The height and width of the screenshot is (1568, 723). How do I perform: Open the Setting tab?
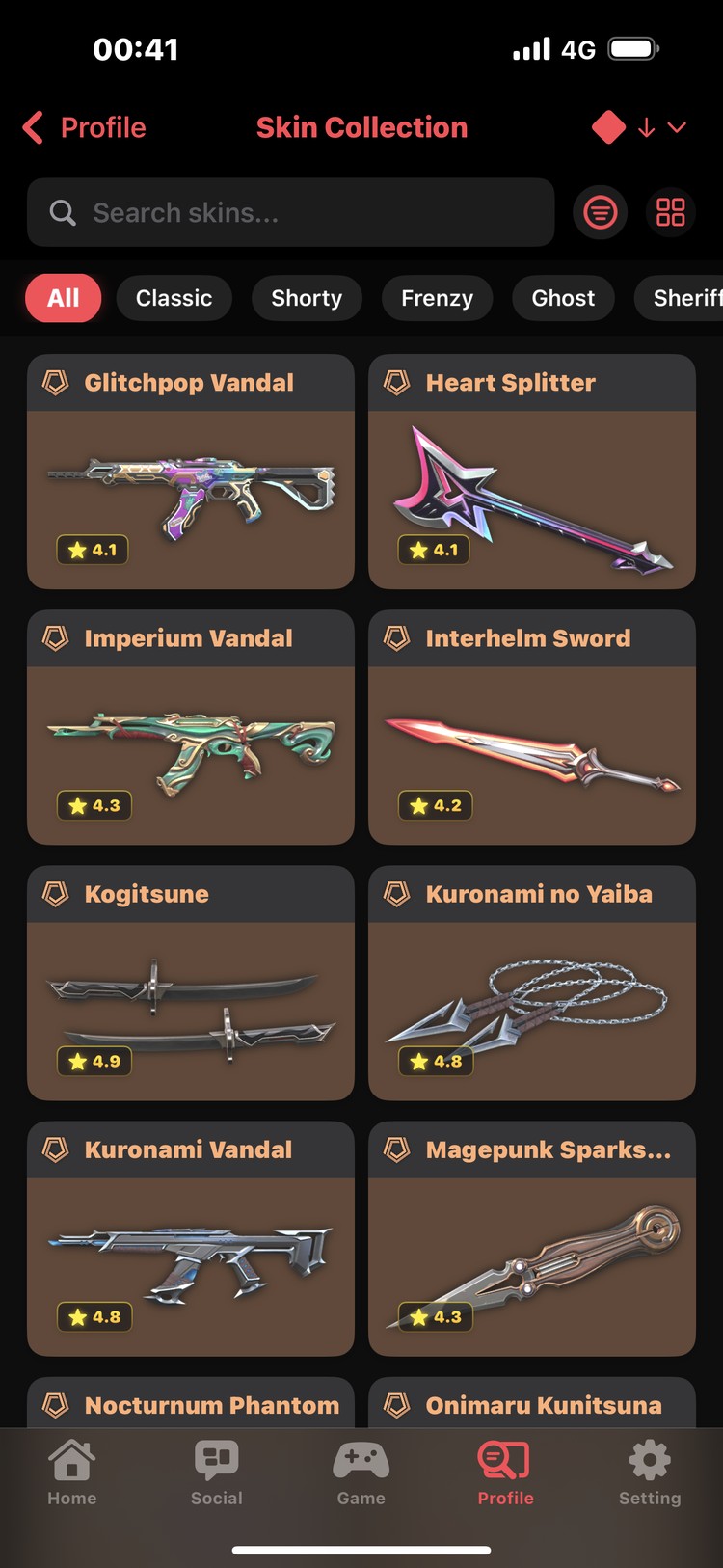[649, 1473]
